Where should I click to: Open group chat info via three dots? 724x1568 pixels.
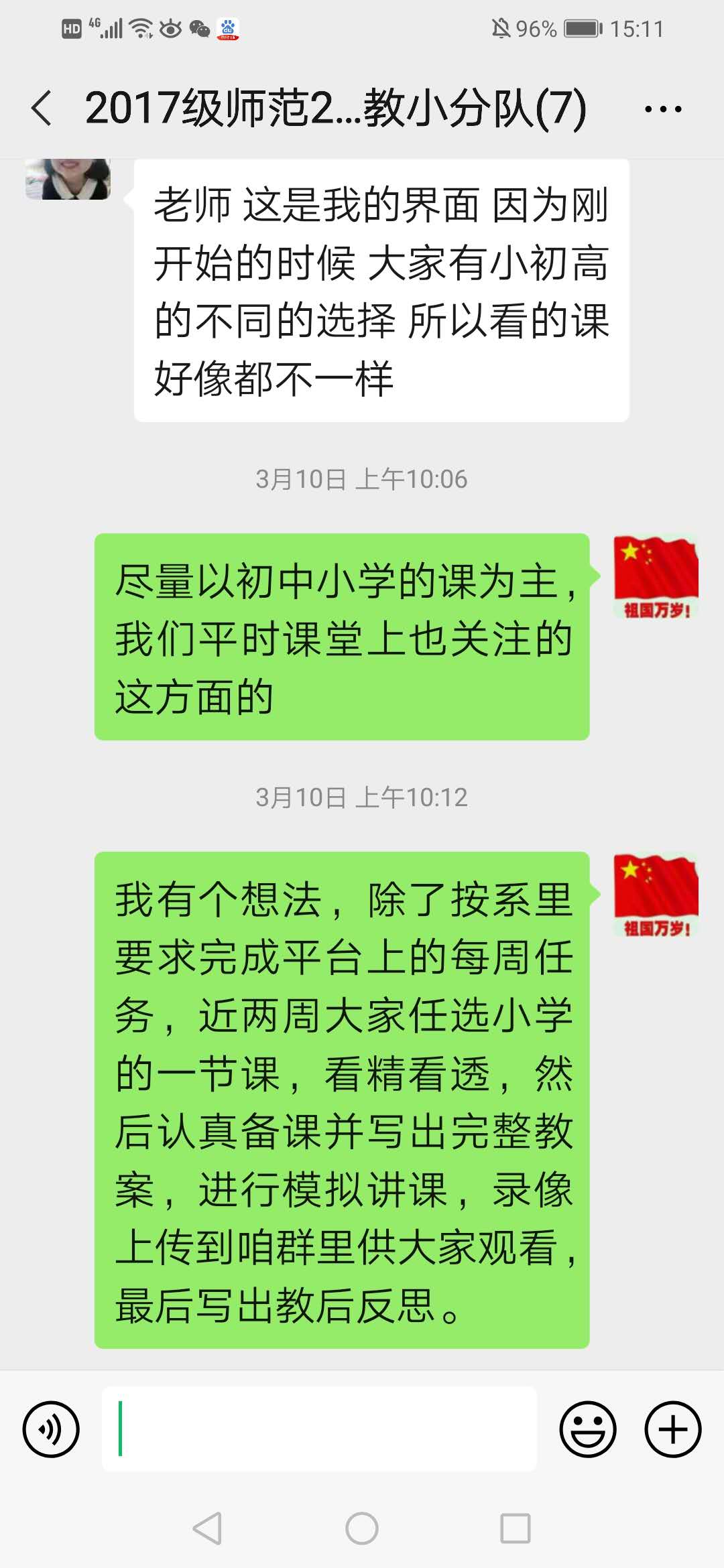[662, 109]
